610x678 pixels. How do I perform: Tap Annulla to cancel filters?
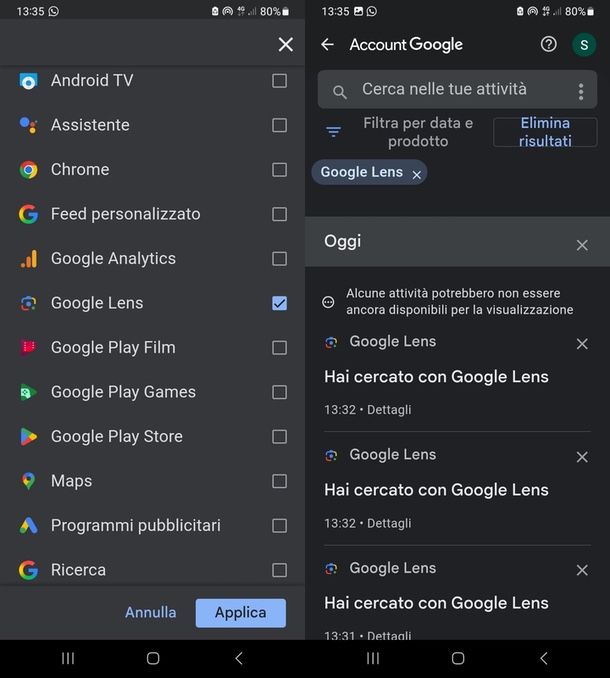(150, 612)
